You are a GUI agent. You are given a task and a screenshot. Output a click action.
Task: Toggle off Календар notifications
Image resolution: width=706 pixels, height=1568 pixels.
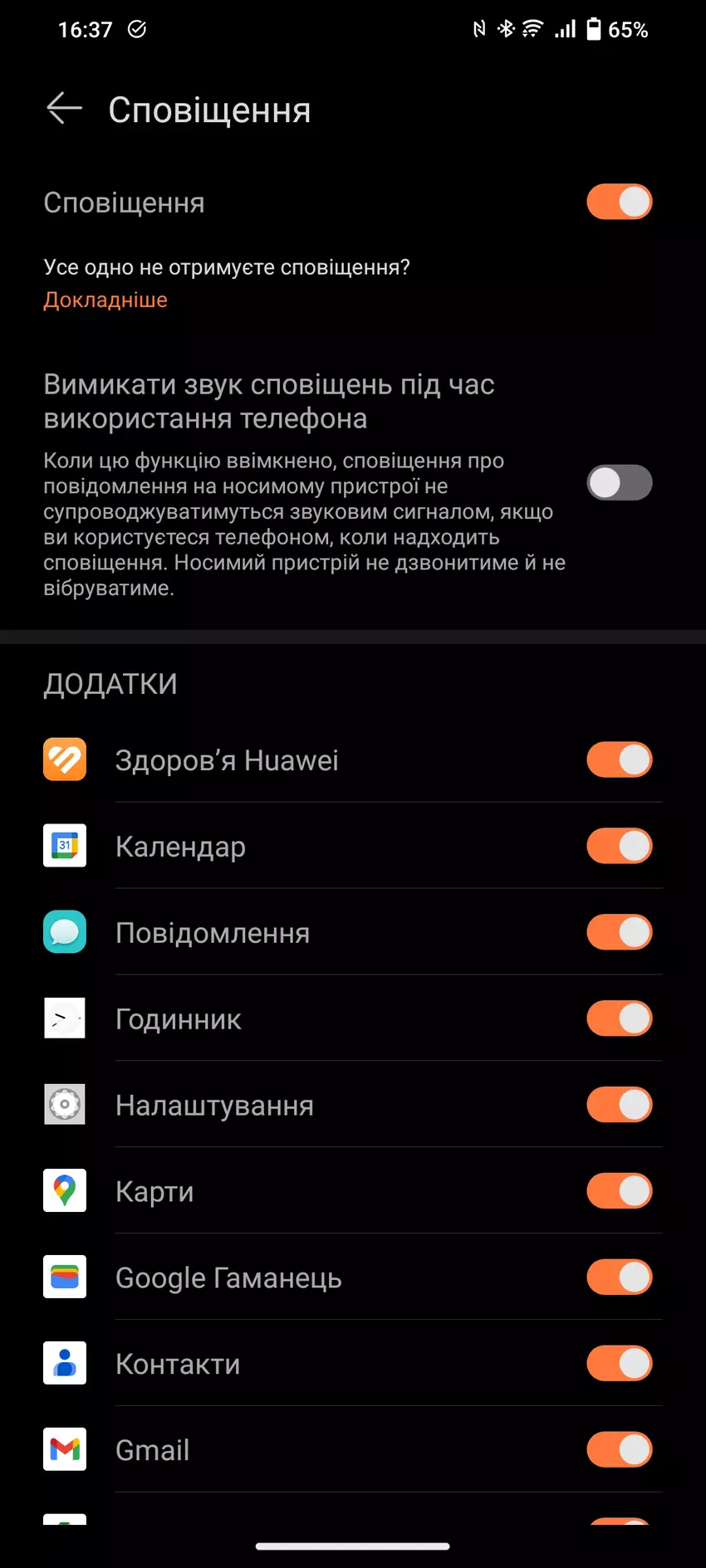click(x=619, y=845)
